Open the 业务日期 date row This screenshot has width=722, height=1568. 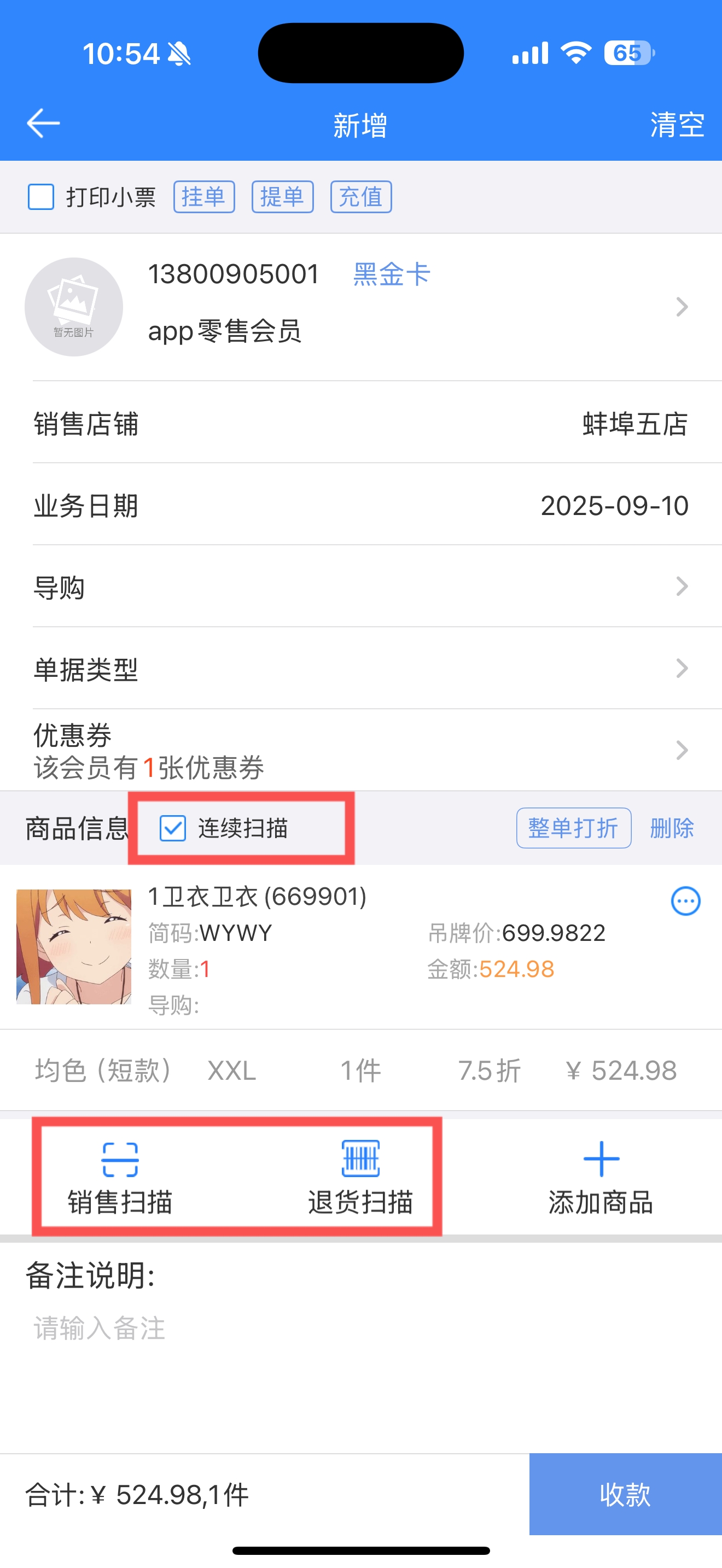coord(361,505)
